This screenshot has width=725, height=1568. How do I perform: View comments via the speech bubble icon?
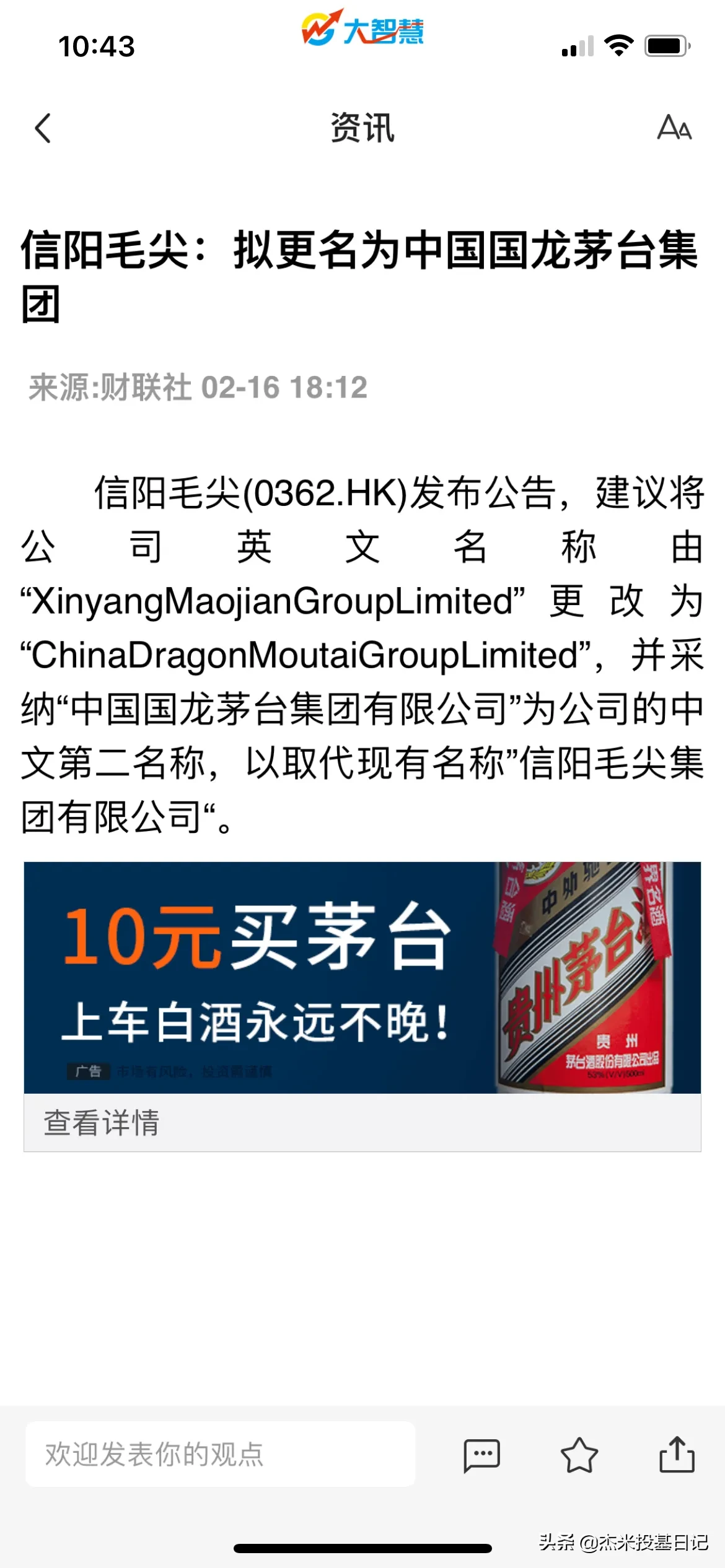click(481, 1455)
